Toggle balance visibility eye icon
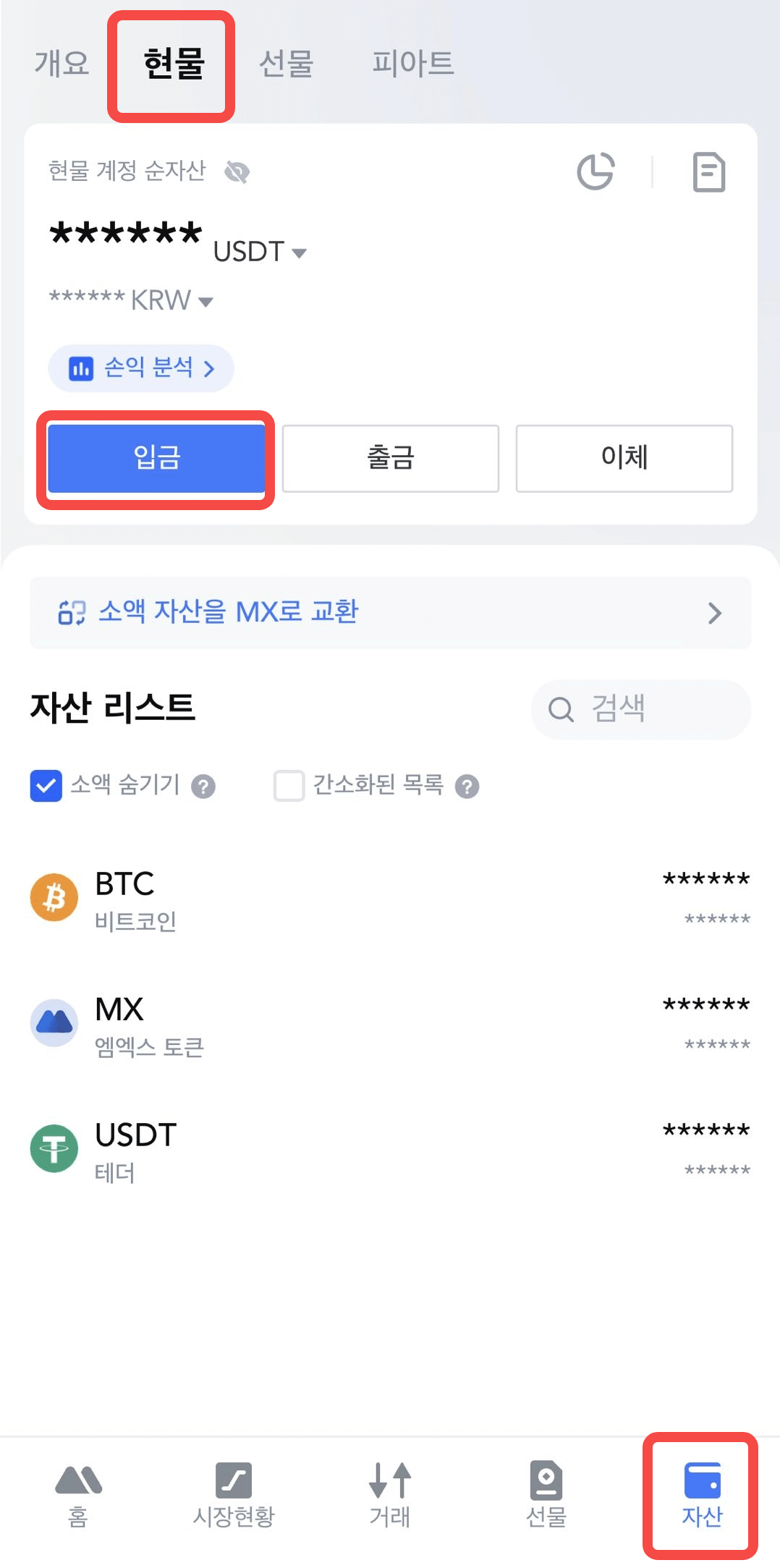Screen dimensions: 780x1568 (237, 172)
